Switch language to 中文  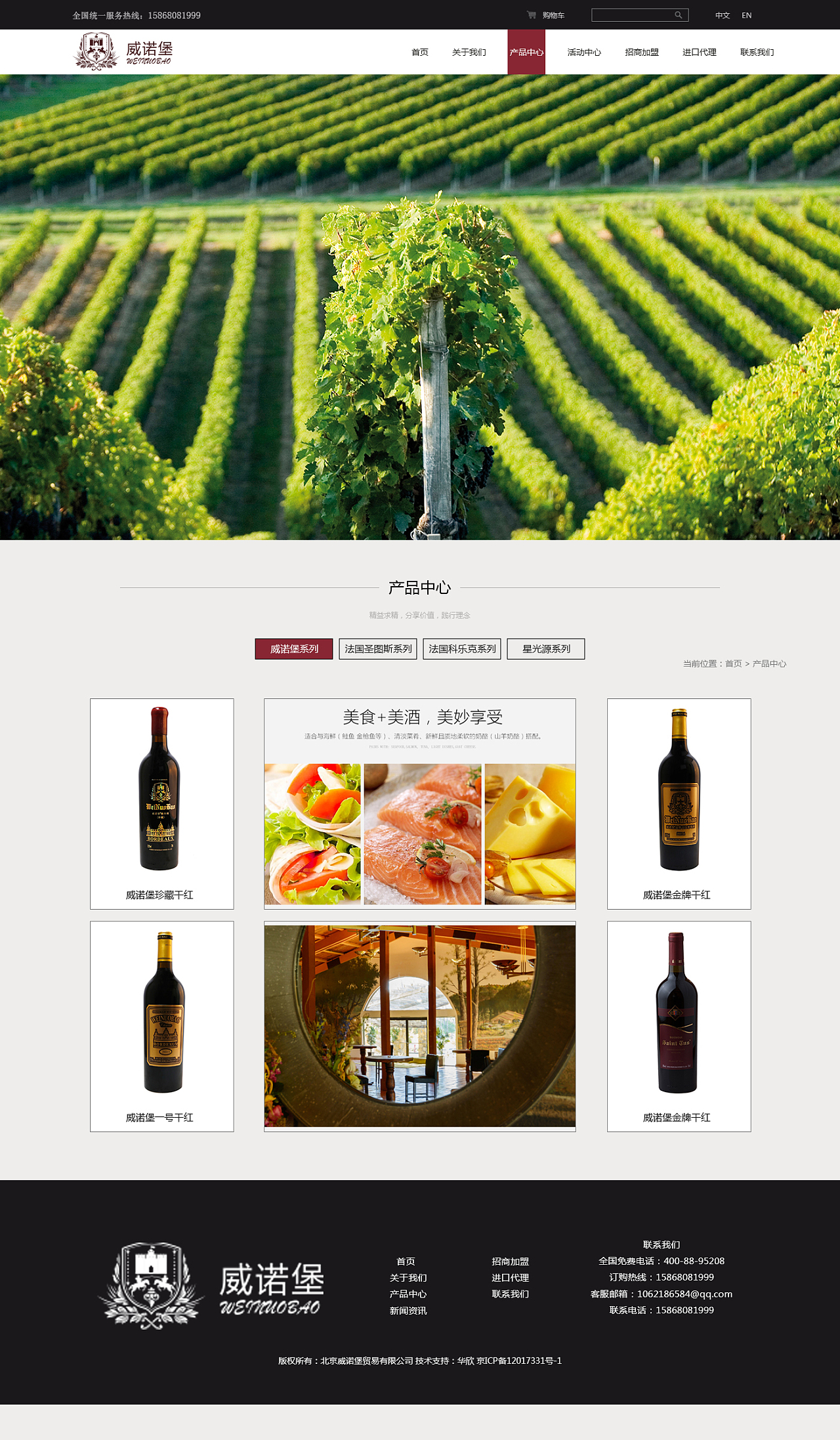tap(722, 15)
